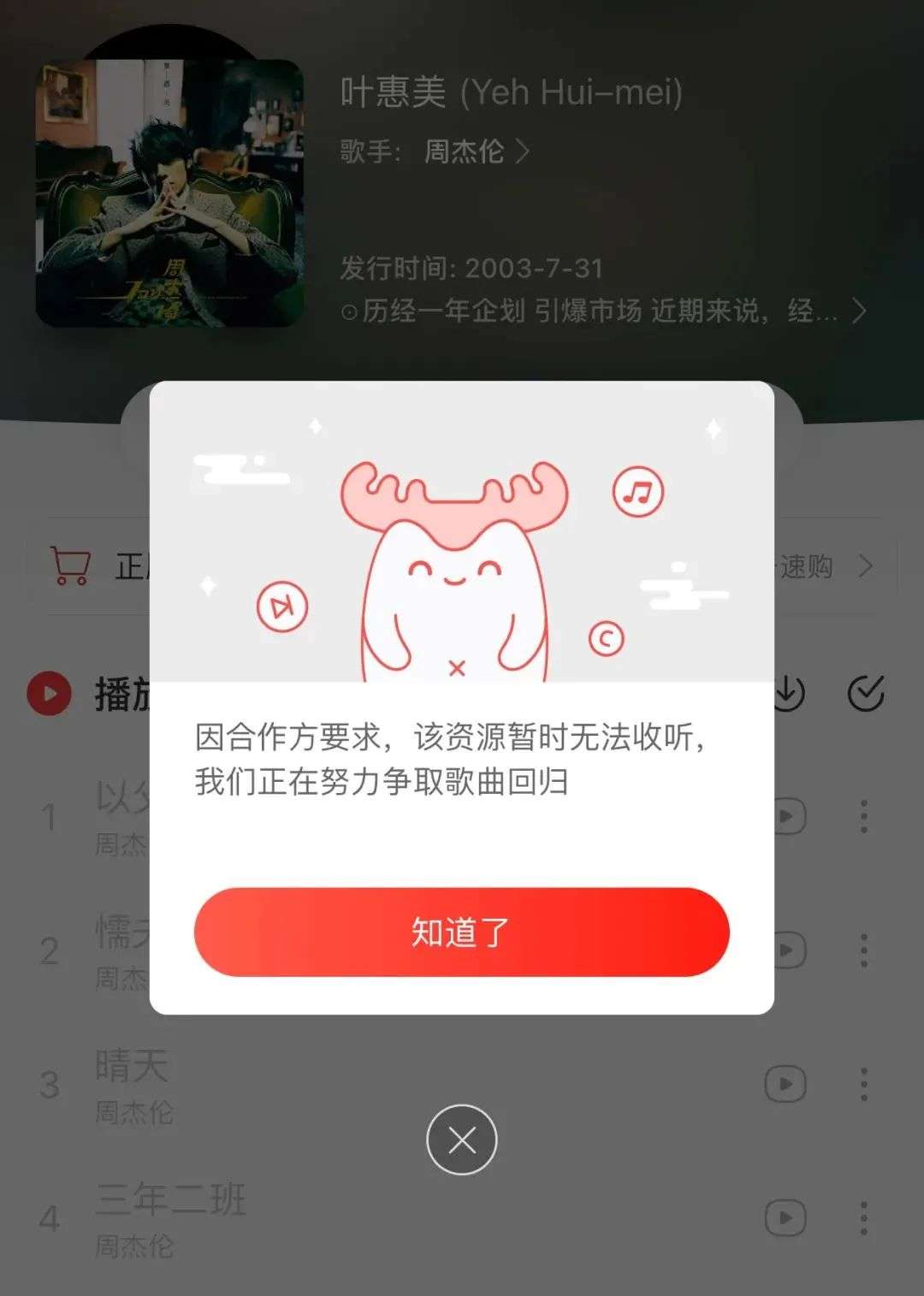Play the music video for 三年二班
The image size is (924, 1296).
[x=785, y=1217]
